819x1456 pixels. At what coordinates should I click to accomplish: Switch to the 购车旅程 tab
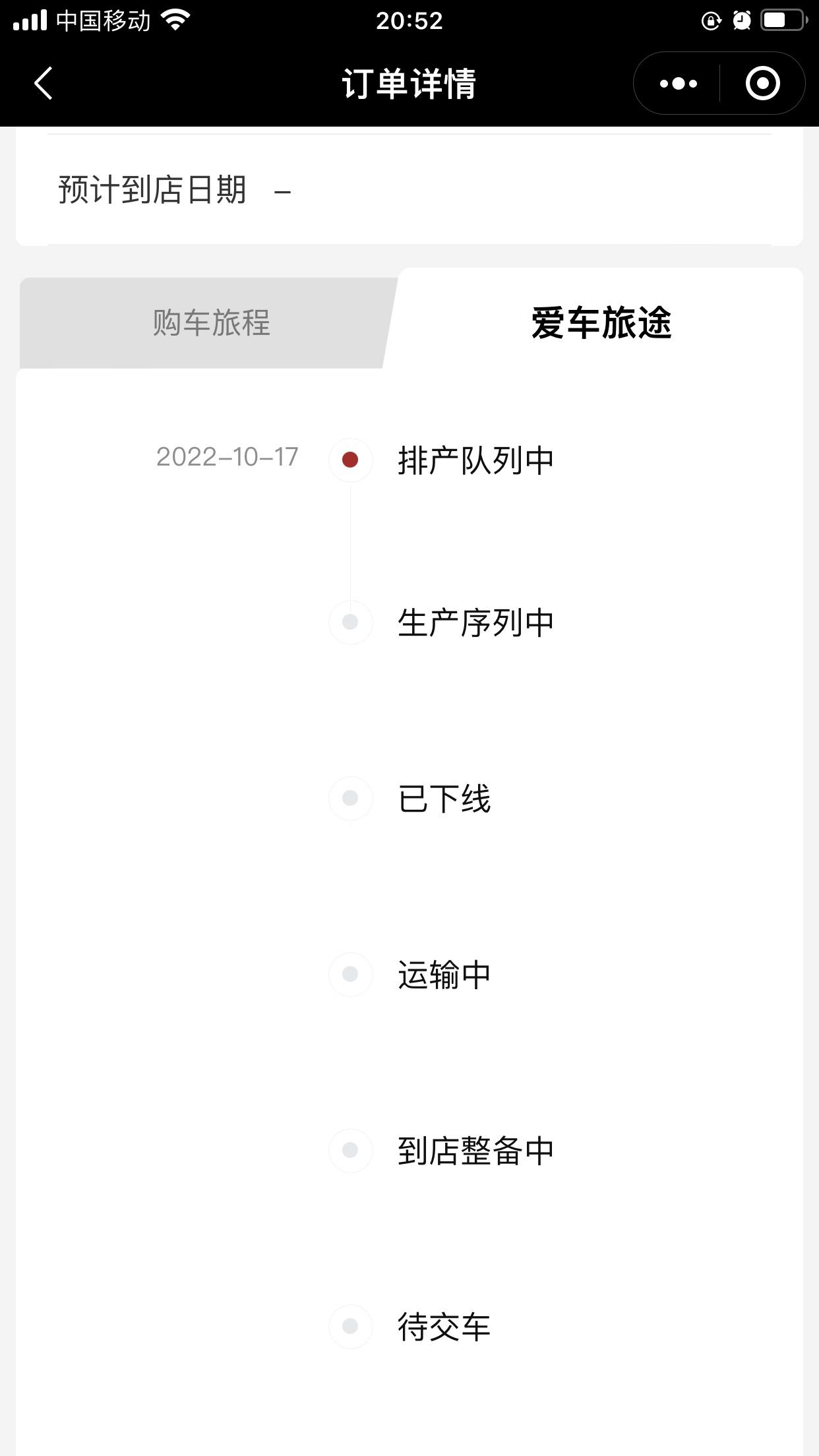(x=211, y=323)
